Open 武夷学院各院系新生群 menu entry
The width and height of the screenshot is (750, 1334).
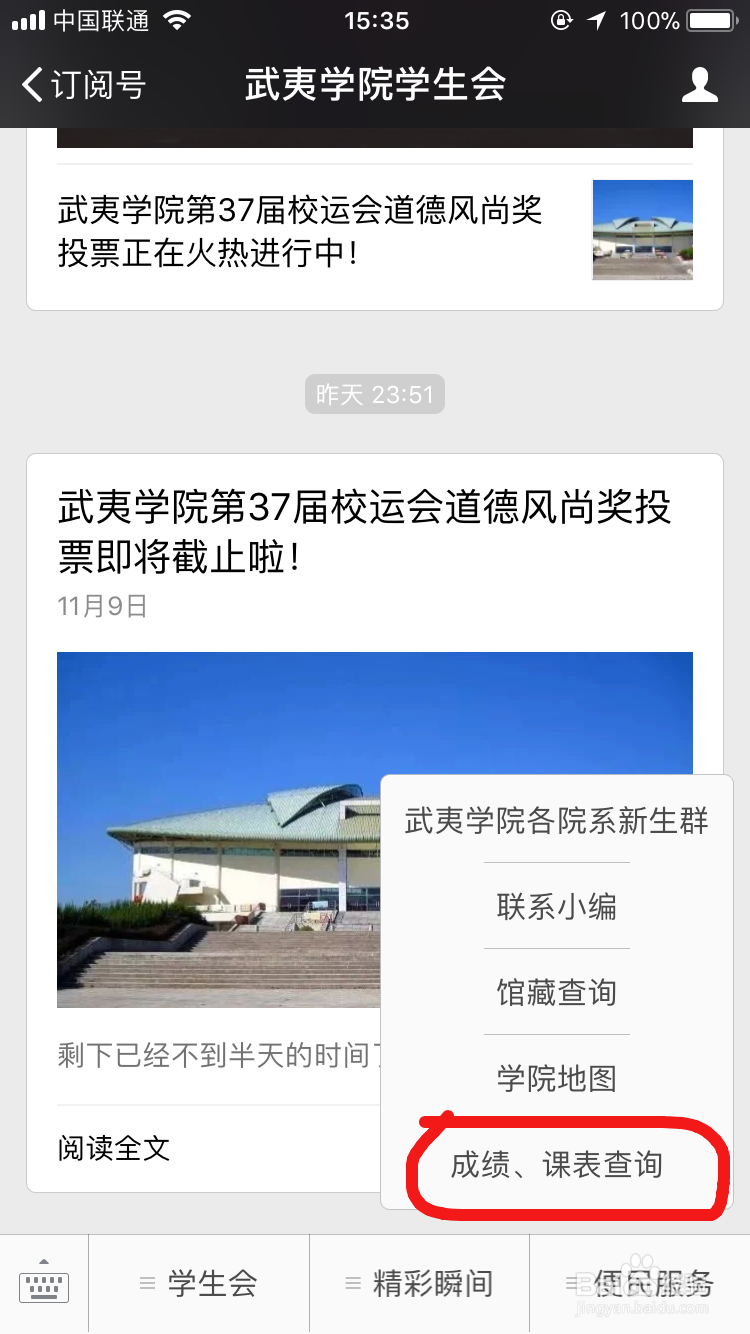pos(556,820)
